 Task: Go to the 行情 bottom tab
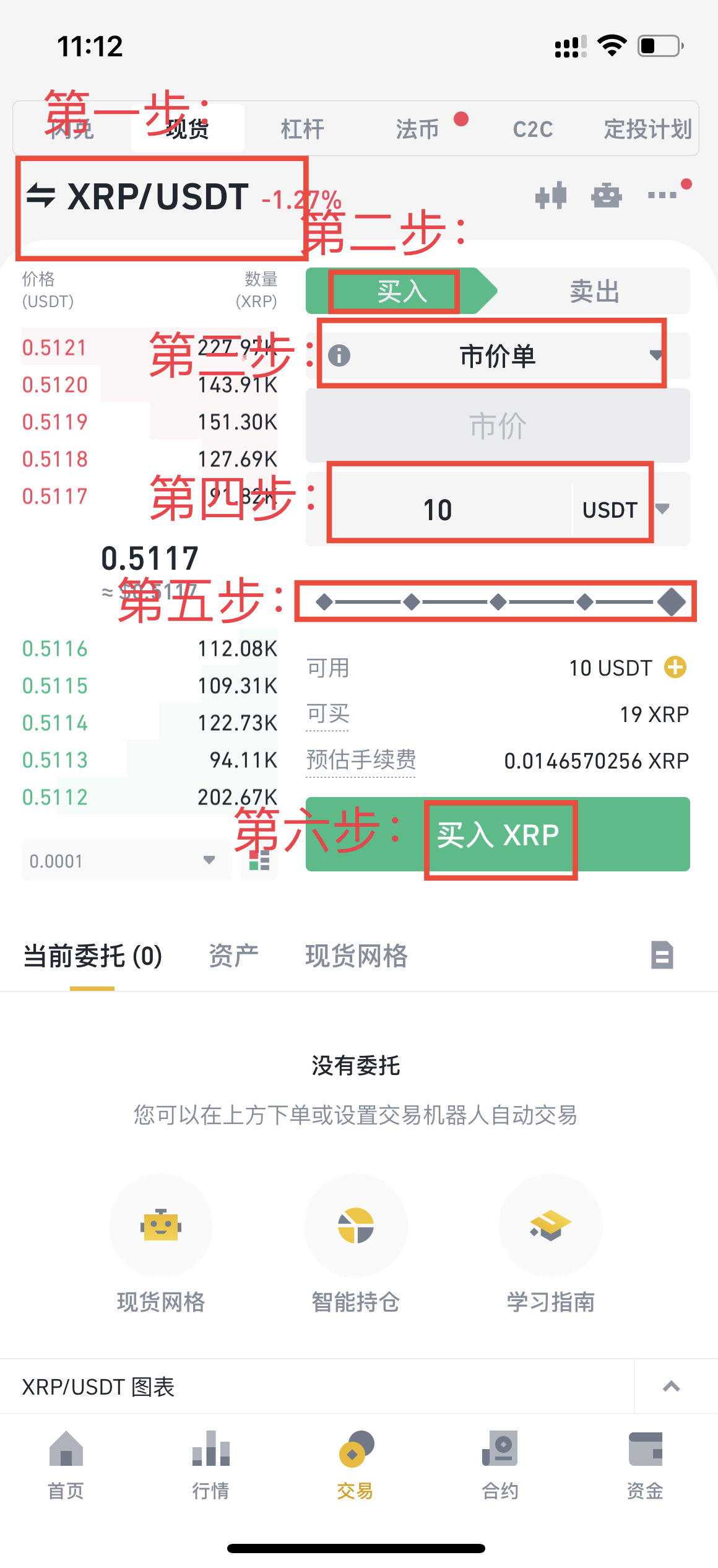pos(210,1465)
